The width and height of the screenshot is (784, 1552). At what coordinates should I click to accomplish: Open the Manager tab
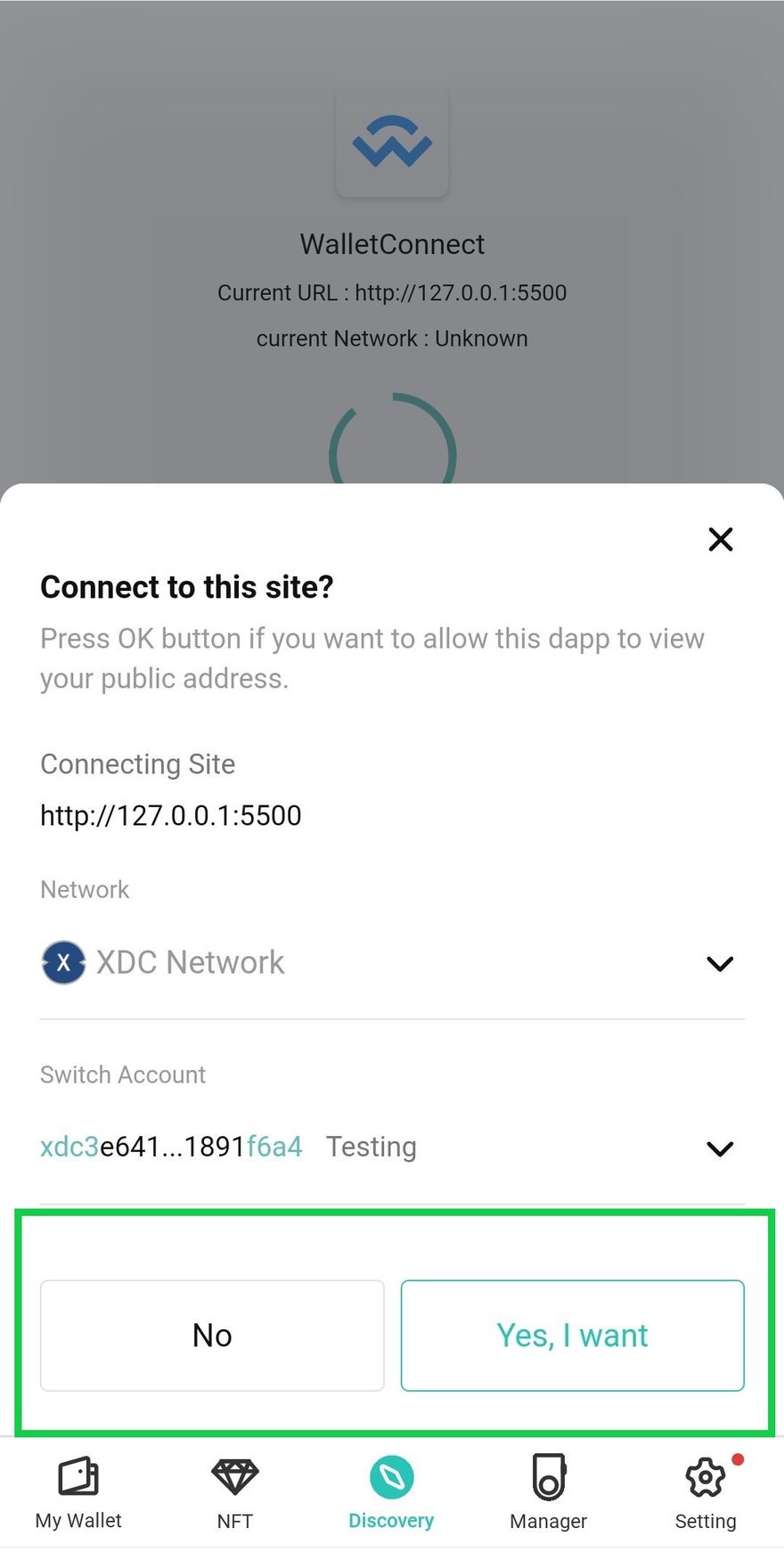(x=549, y=1492)
